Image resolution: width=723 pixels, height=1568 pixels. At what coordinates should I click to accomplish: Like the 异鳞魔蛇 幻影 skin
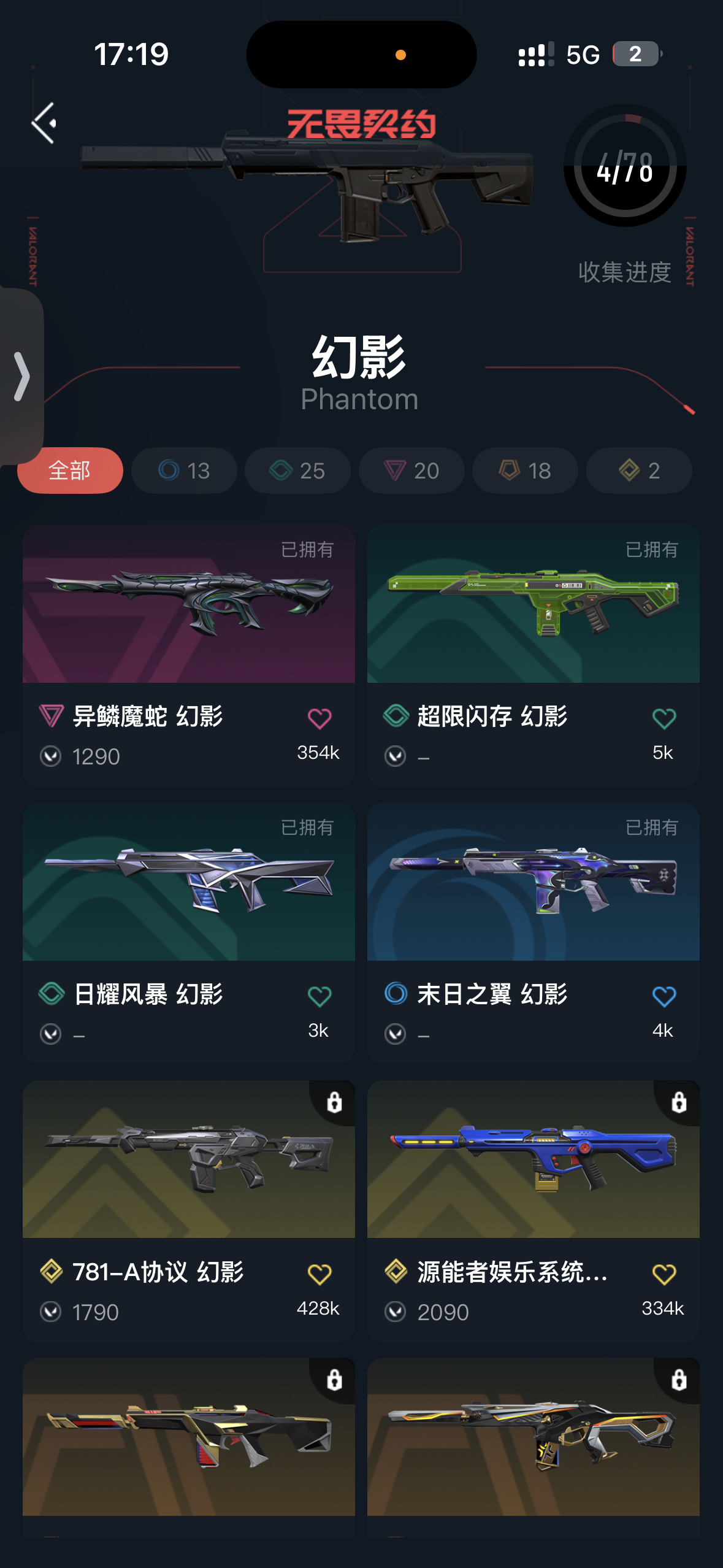pyautogui.click(x=319, y=718)
